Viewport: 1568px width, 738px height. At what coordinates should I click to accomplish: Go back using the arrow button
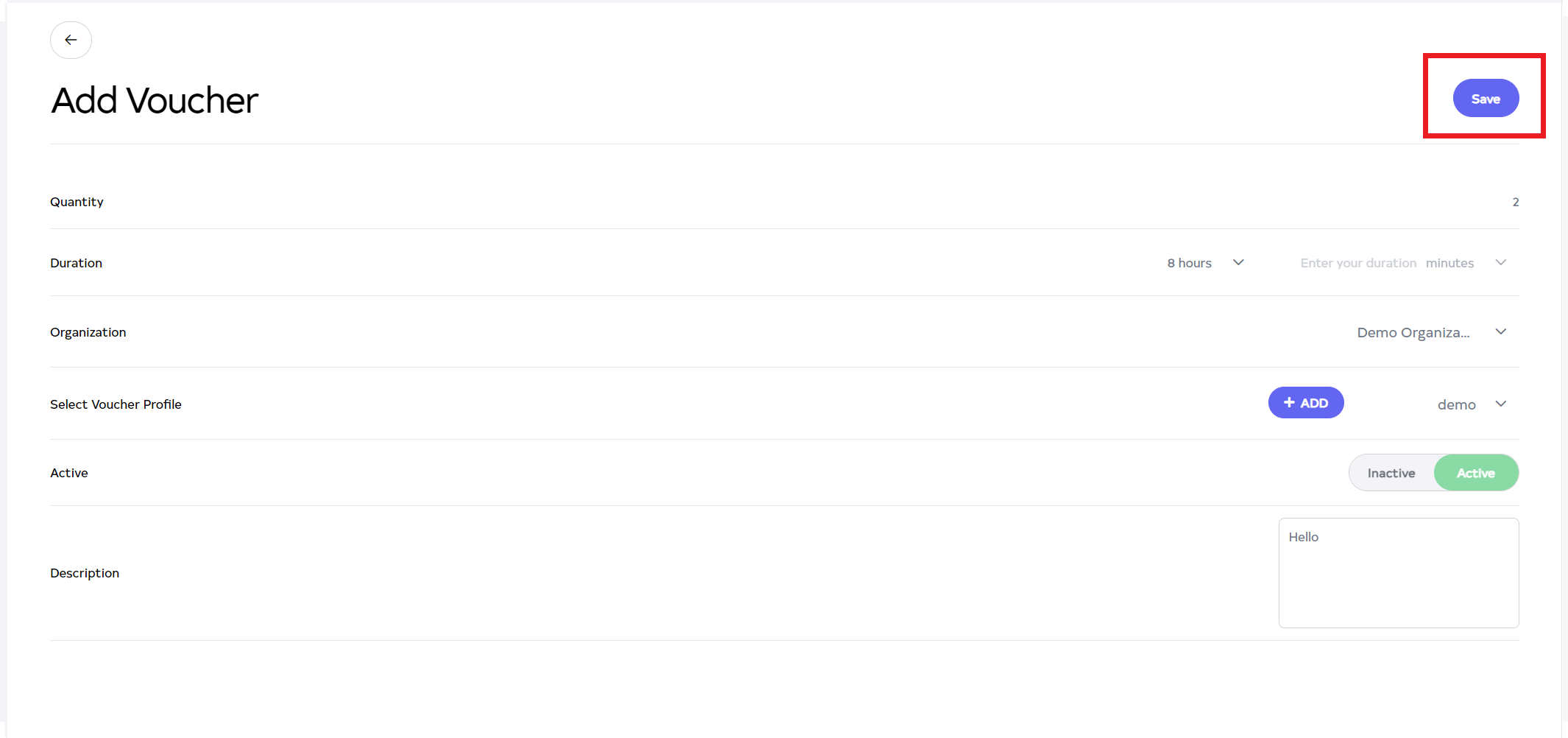[71, 40]
